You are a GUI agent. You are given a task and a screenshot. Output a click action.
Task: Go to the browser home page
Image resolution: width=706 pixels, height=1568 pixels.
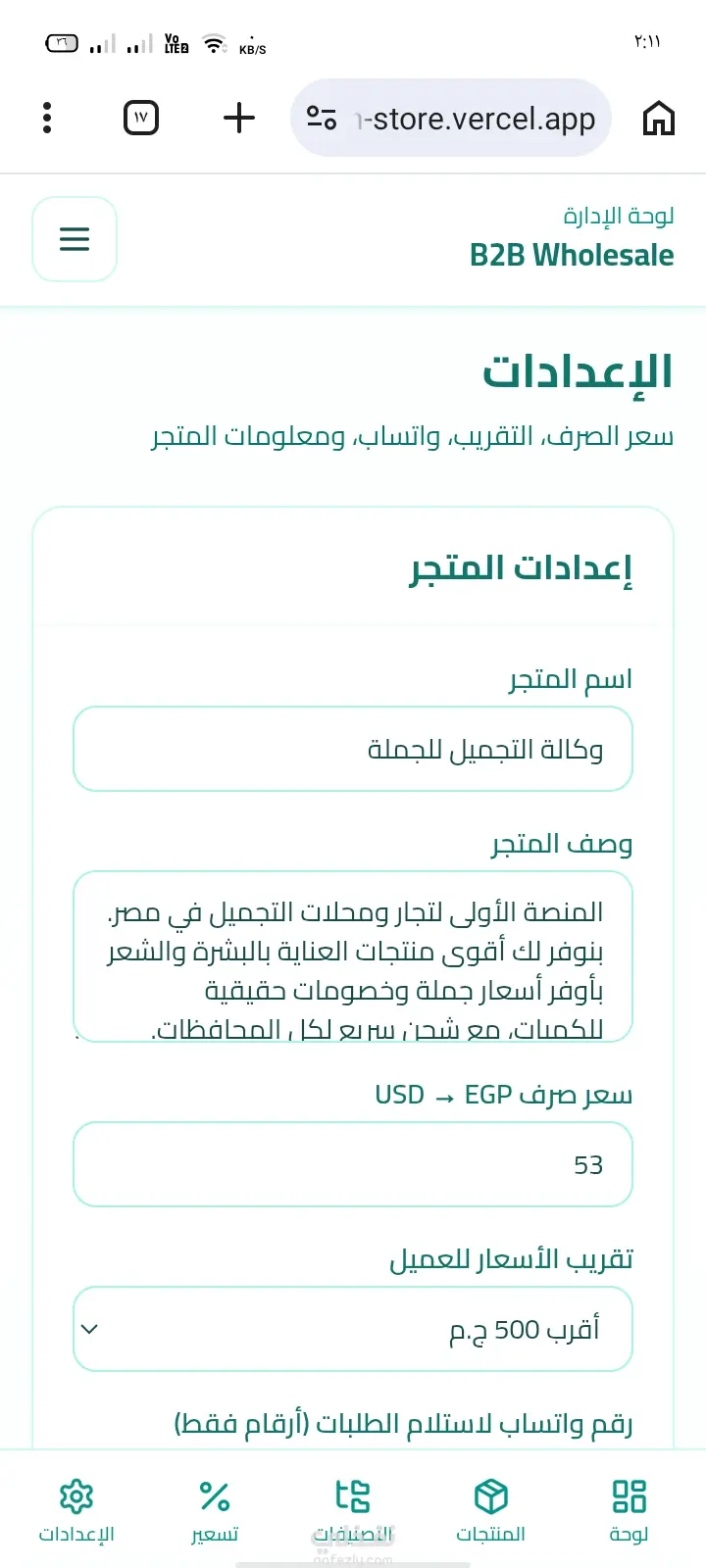click(x=659, y=118)
